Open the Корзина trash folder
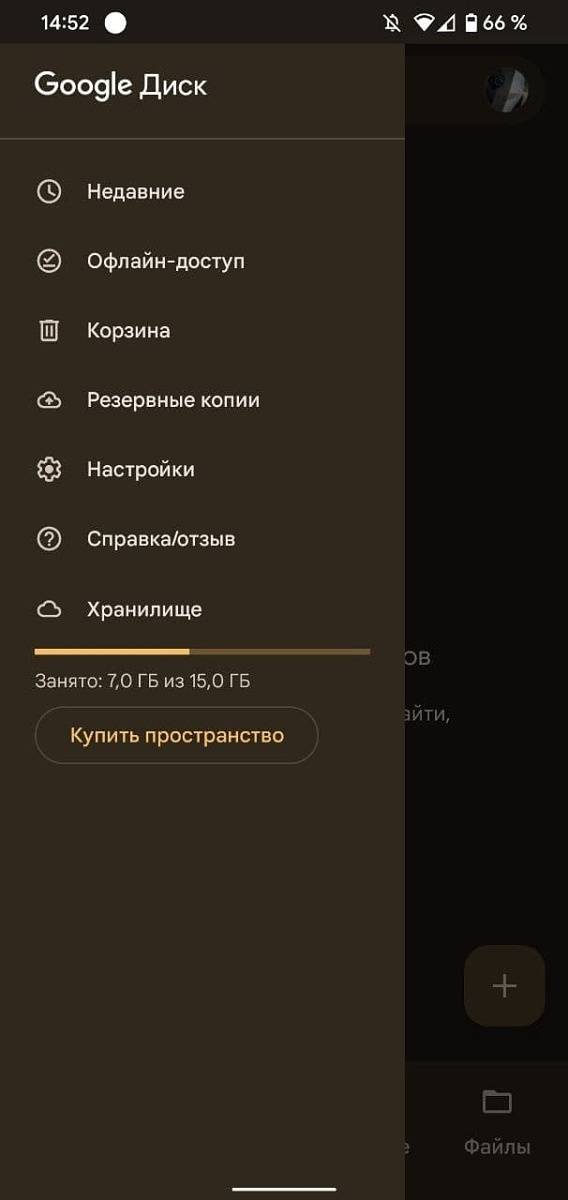 click(x=202, y=330)
